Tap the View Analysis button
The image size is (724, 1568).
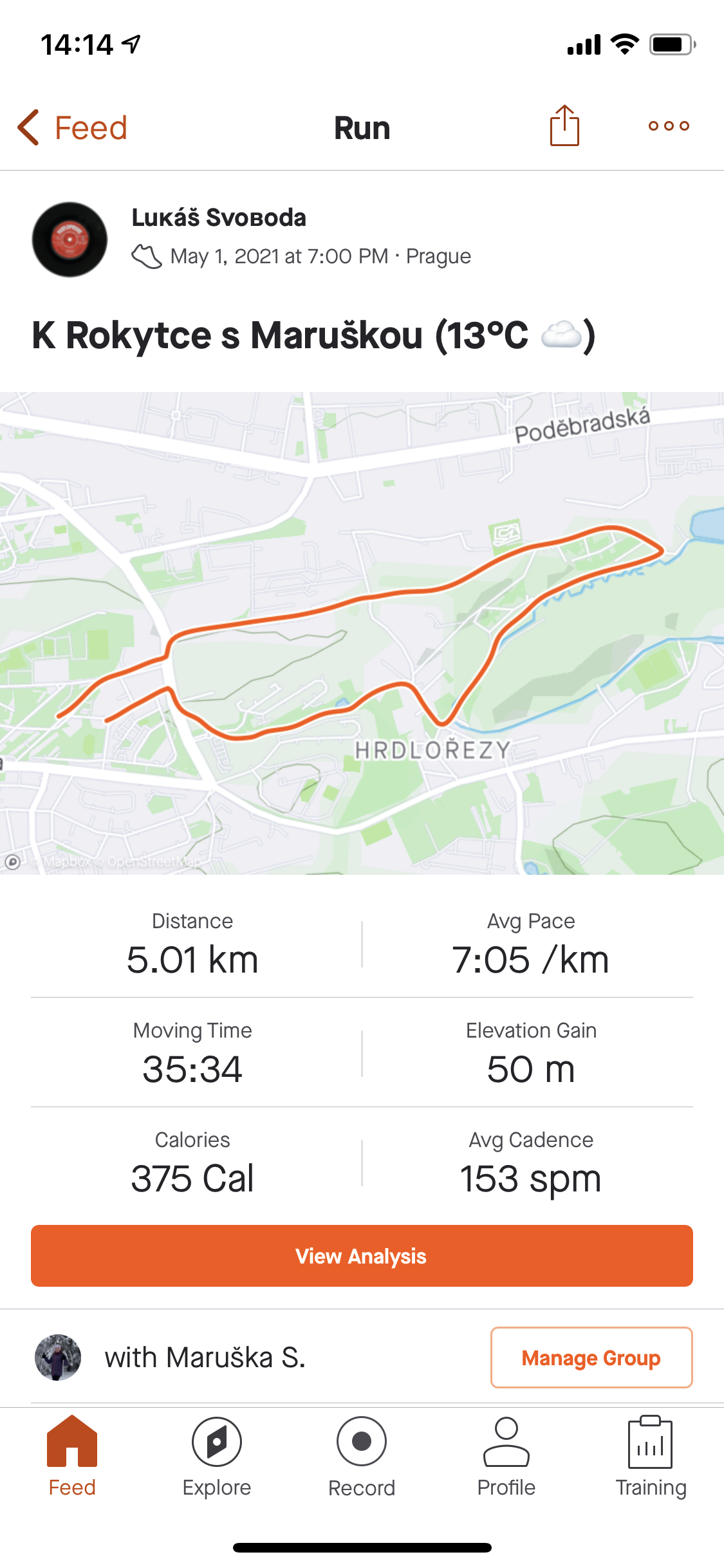click(x=362, y=1256)
